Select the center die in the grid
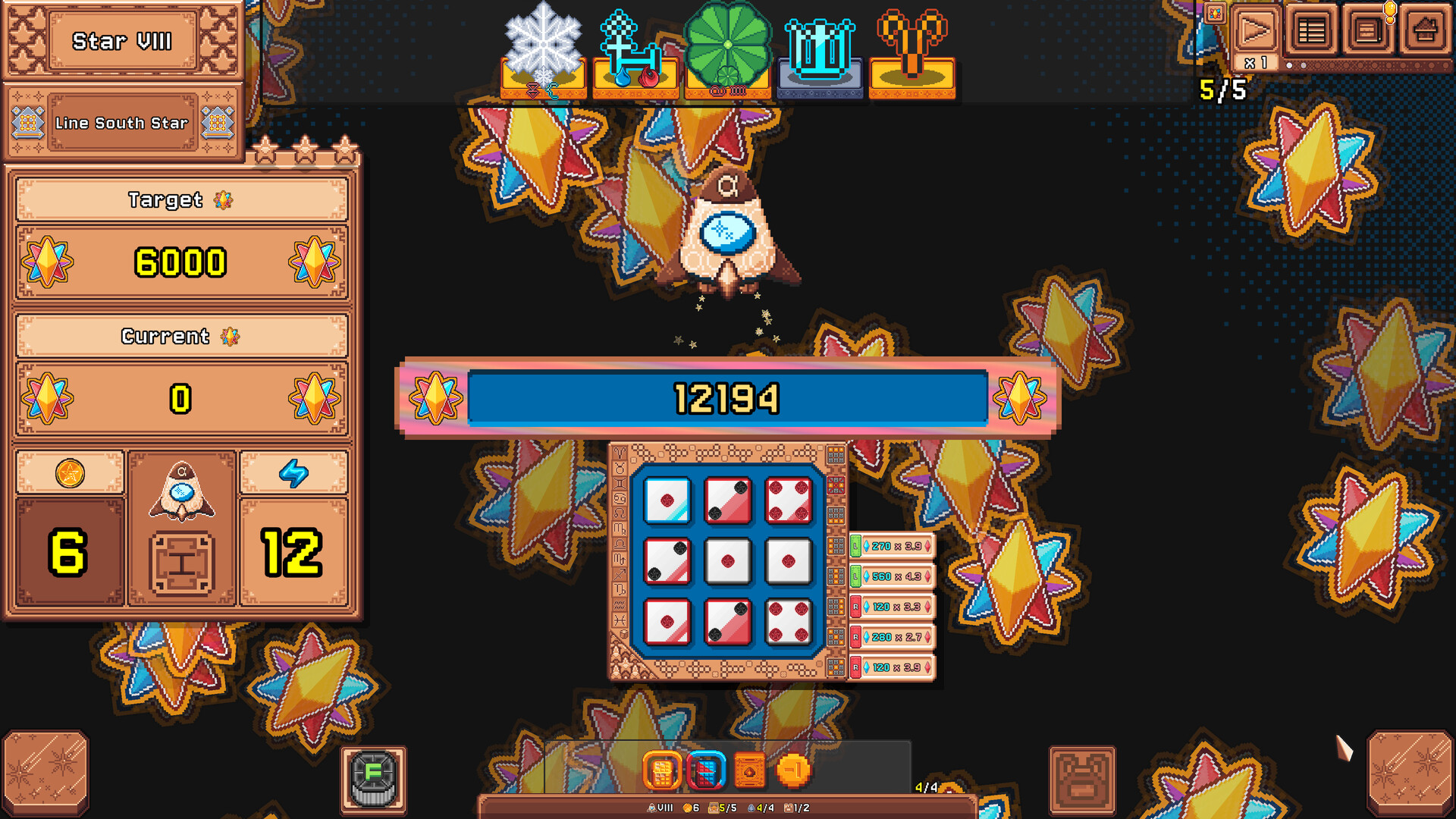The image size is (1456, 819). (x=727, y=561)
